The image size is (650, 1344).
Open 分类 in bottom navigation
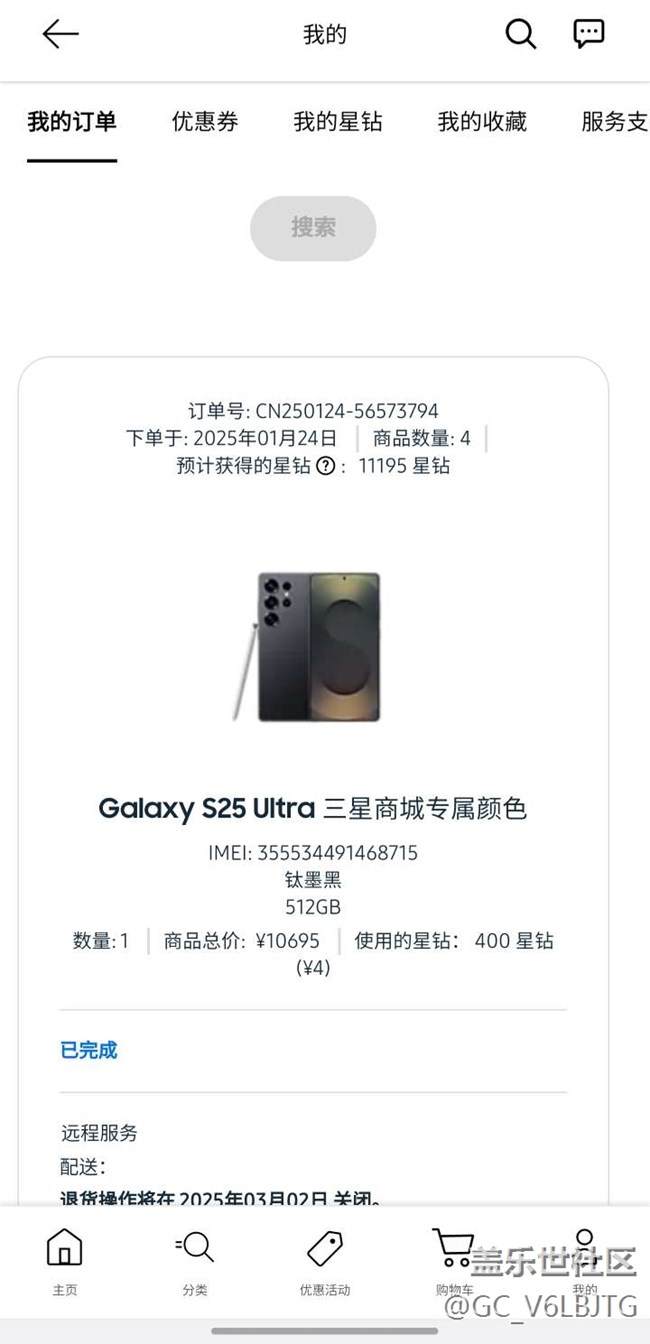(x=195, y=1262)
